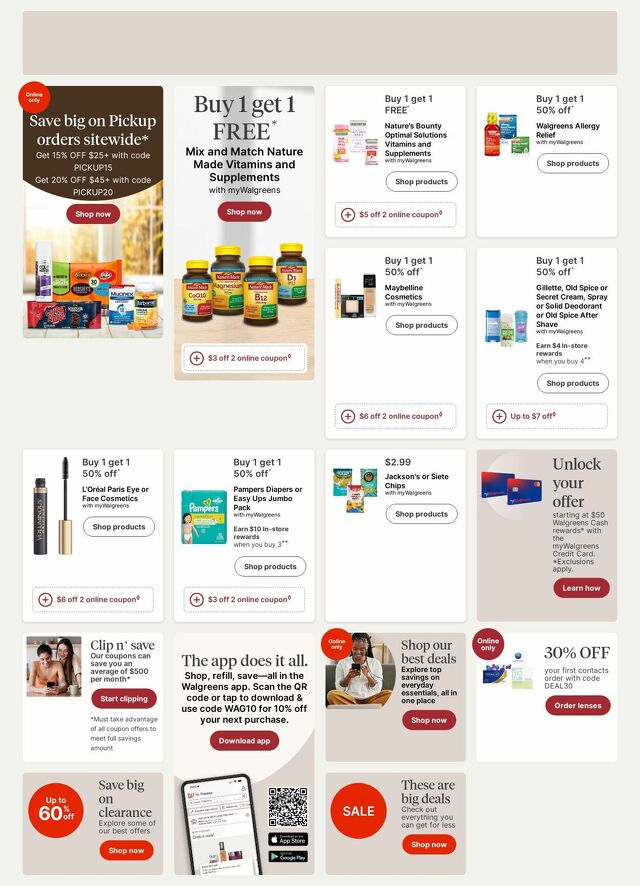This screenshot has width=640, height=886.
Task: Tap Shop now under Shop our best deals
Action: click(429, 720)
